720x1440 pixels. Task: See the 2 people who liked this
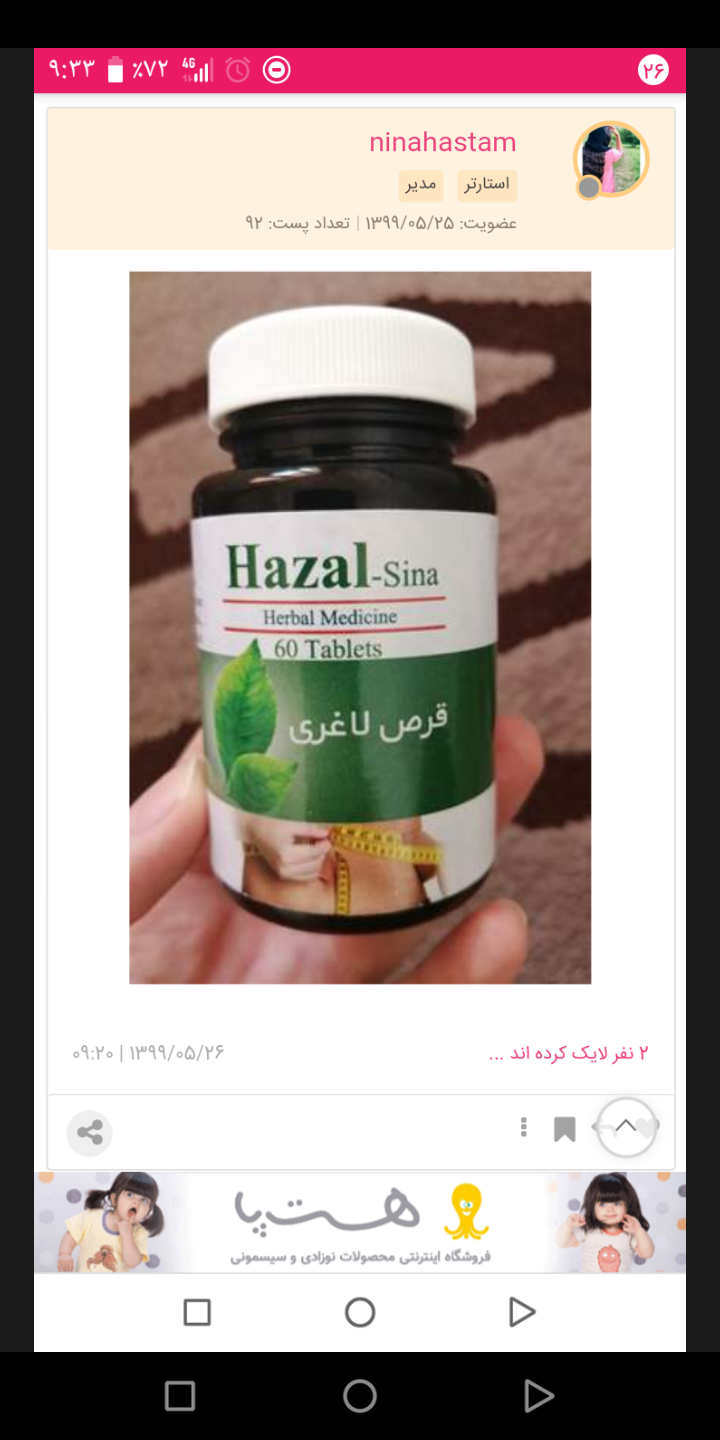(x=568, y=1053)
